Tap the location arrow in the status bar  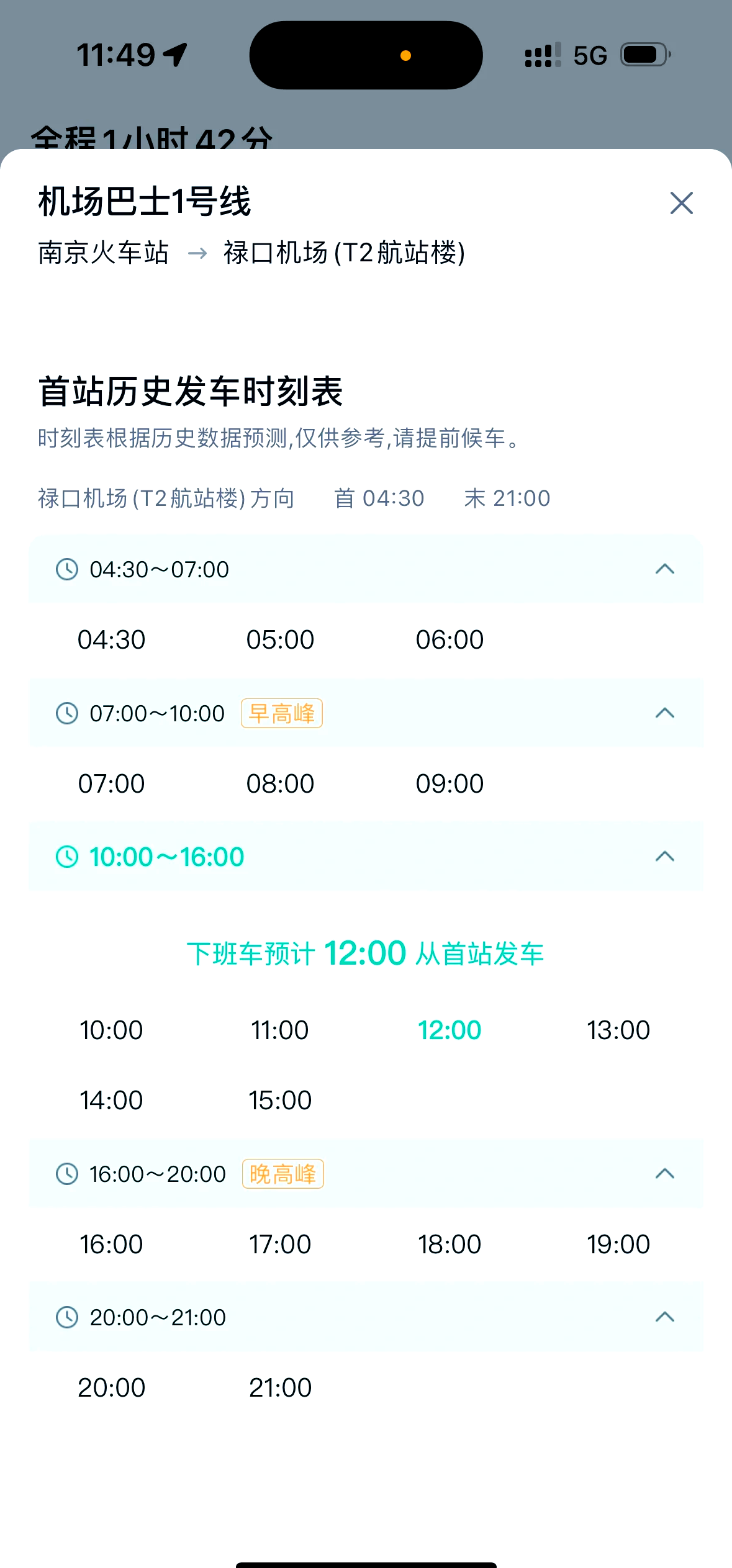coord(176,53)
